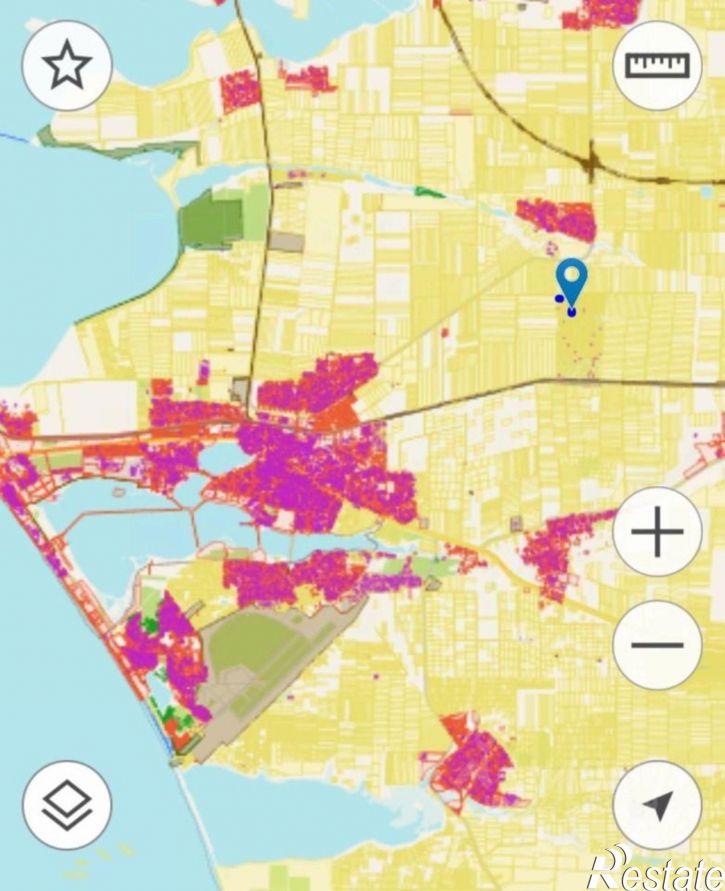The height and width of the screenshot is (891, 725).
Task: Activate the ruler measurement tool
Action: (657, 66)
